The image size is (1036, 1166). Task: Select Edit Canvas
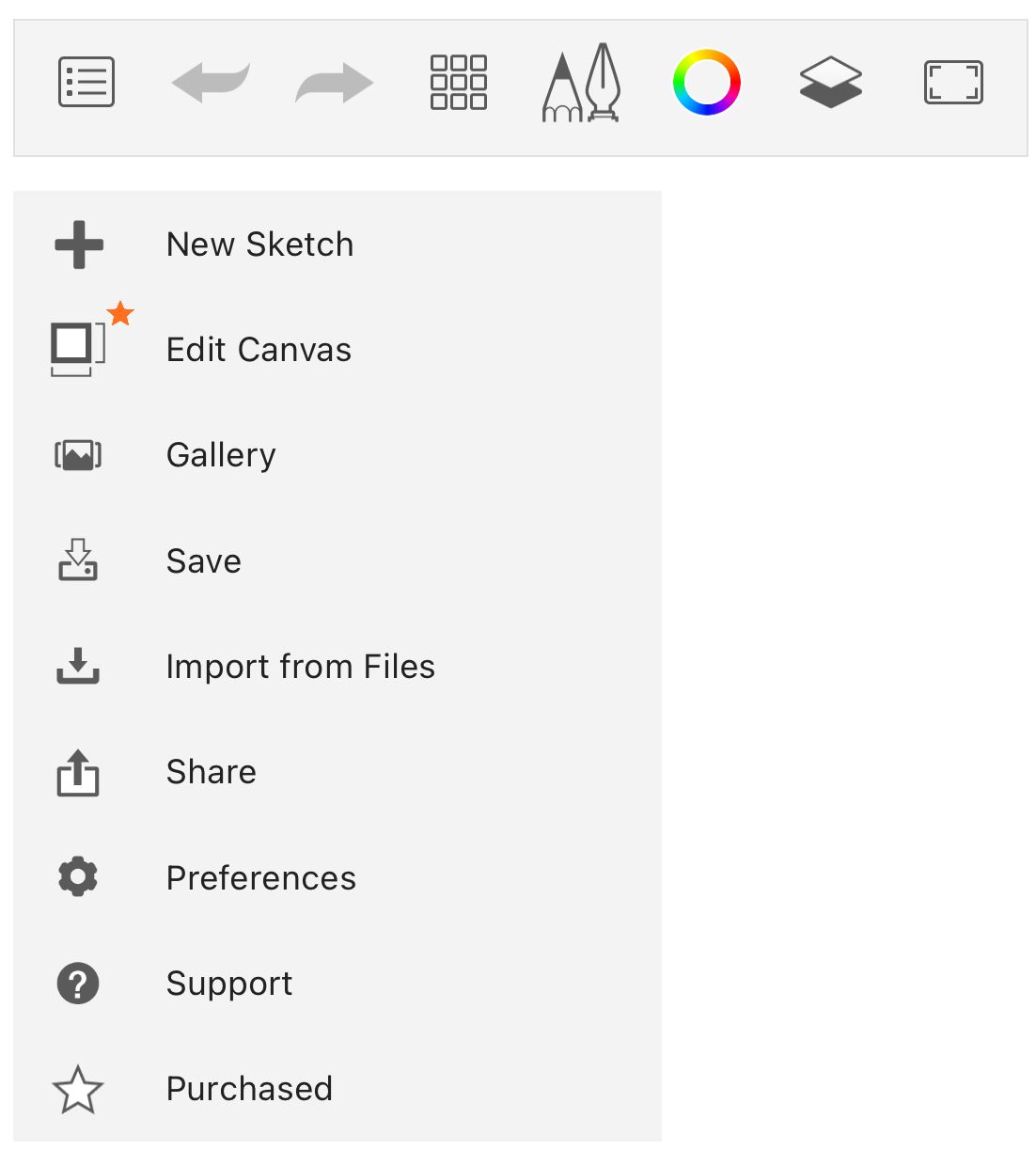point(259,350)
